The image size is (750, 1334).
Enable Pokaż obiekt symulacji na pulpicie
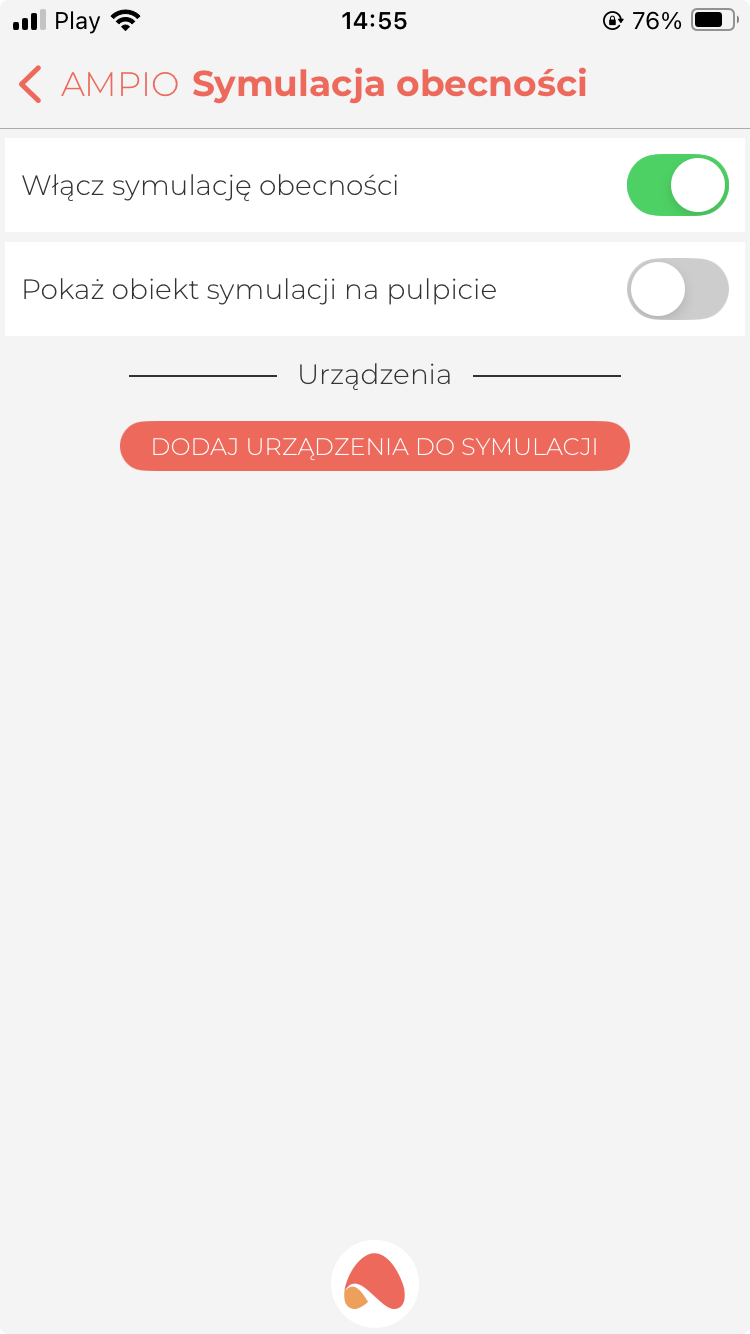click(677, 289)
